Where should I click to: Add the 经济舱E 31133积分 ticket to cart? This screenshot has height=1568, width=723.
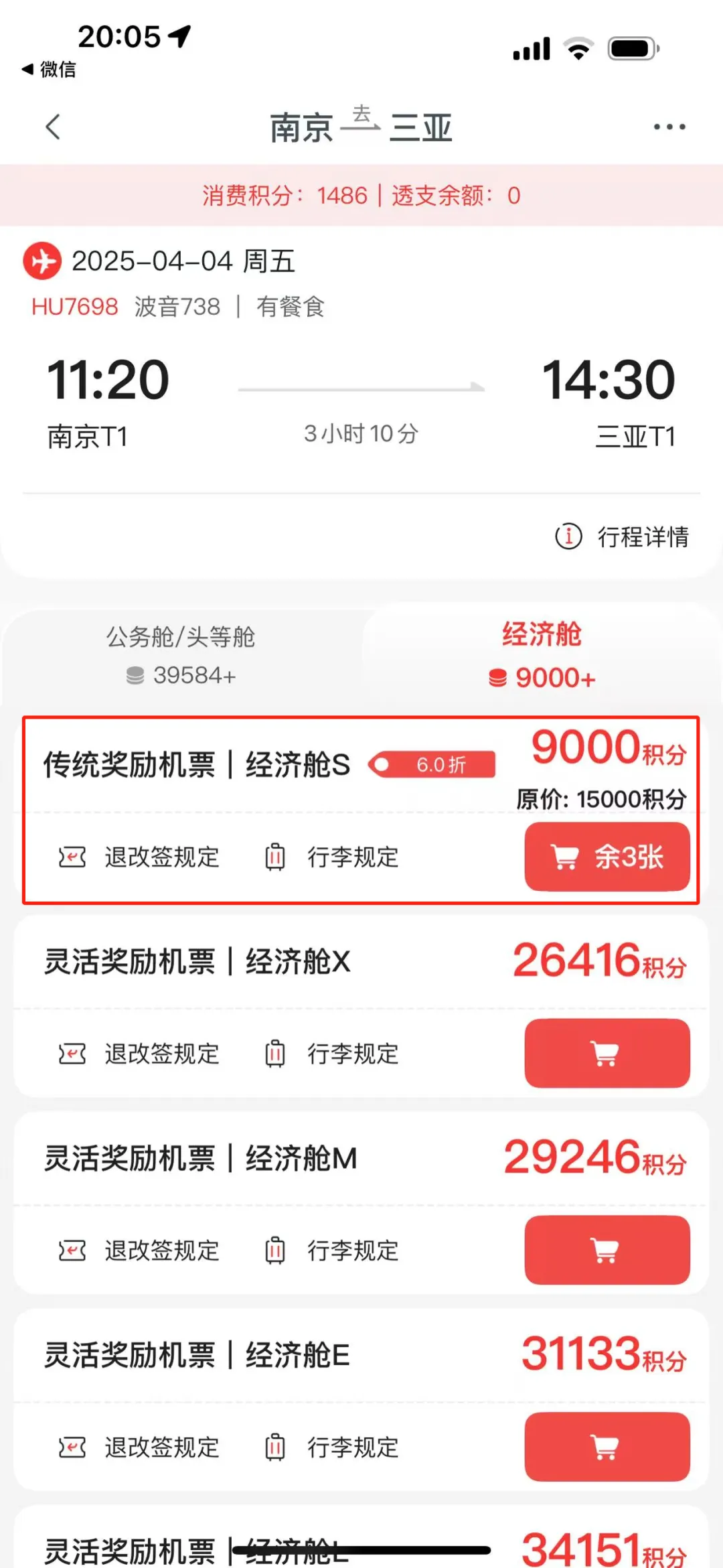pyautogui.click(x=607, y=1447)
